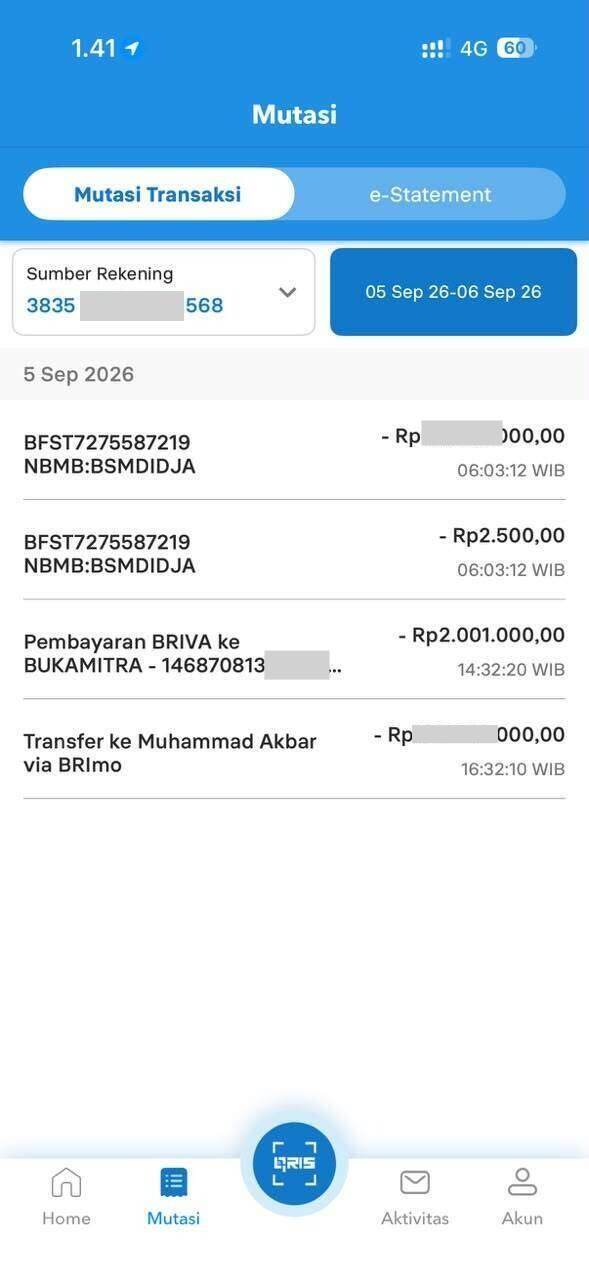Open the Pembayaran BRIVA ke BUKAMITRA transaction
The width and height of the screenshot is (589, 1280).
click(x=294, y=651)
